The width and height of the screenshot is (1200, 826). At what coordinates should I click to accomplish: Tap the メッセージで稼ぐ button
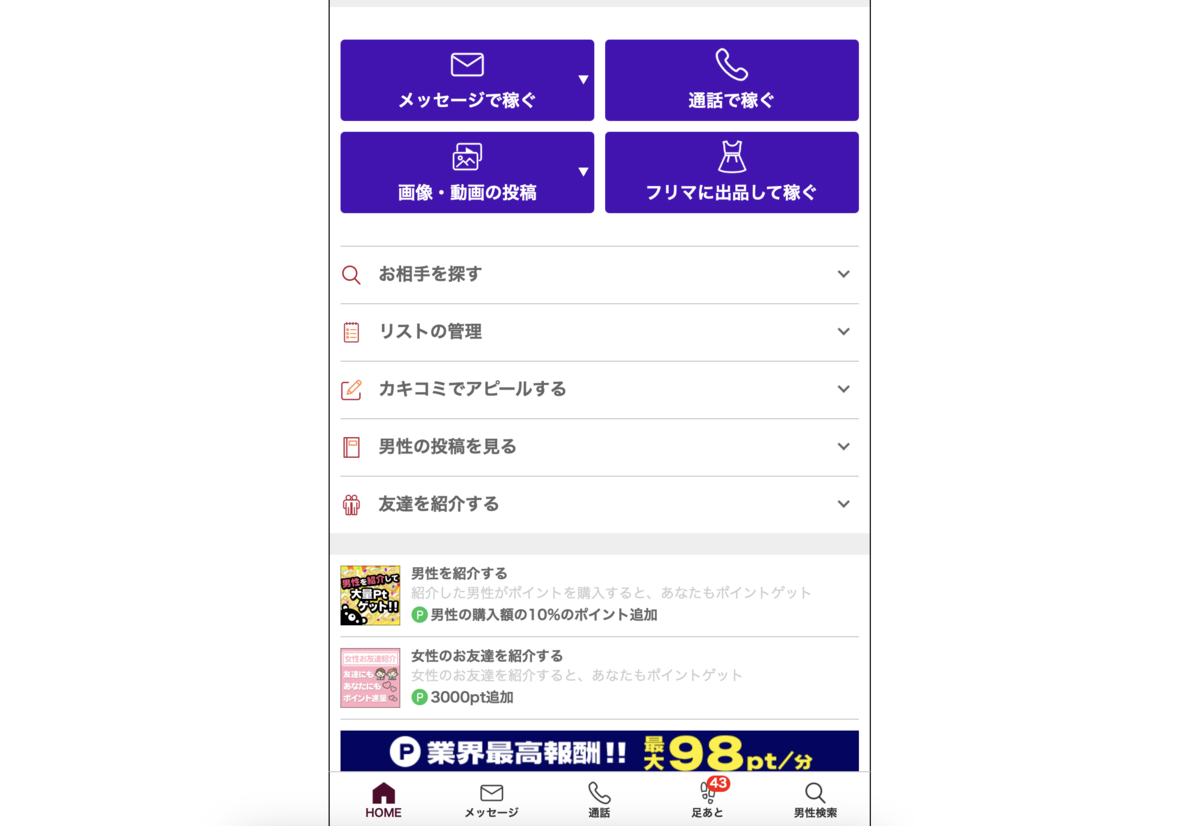[467, 80]
